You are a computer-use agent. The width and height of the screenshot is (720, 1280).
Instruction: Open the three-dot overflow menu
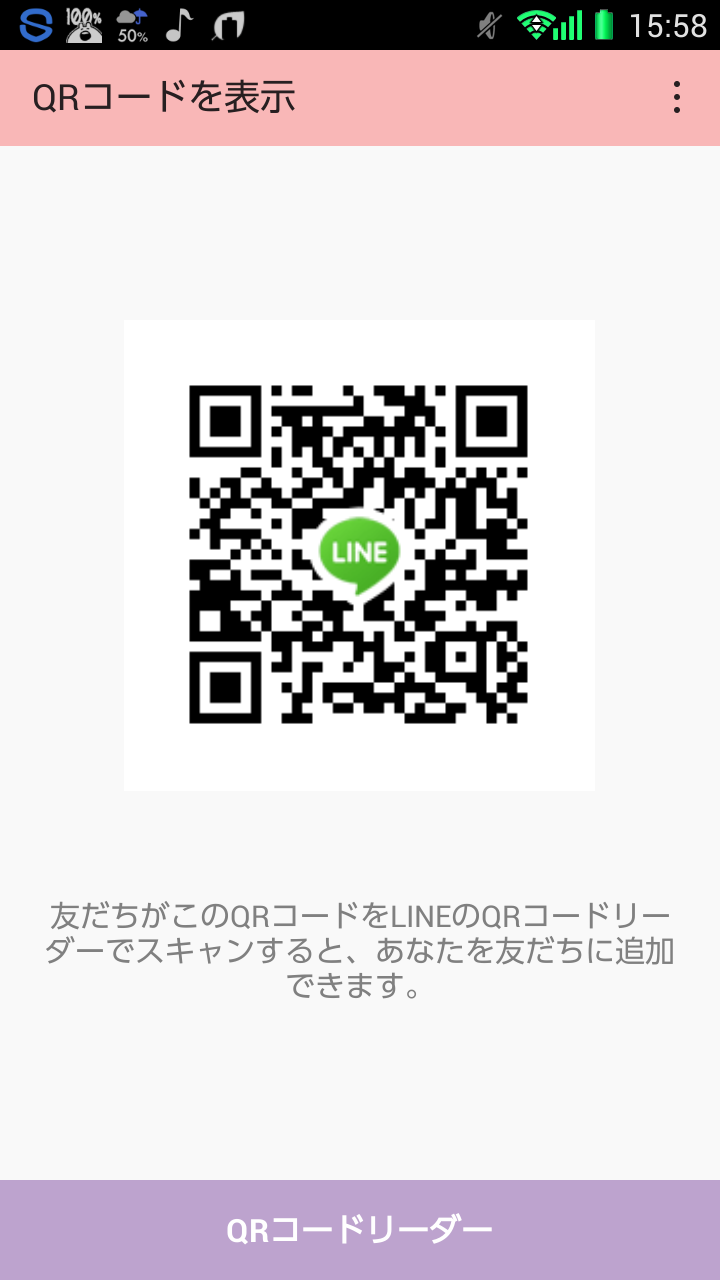coord(677,98)
